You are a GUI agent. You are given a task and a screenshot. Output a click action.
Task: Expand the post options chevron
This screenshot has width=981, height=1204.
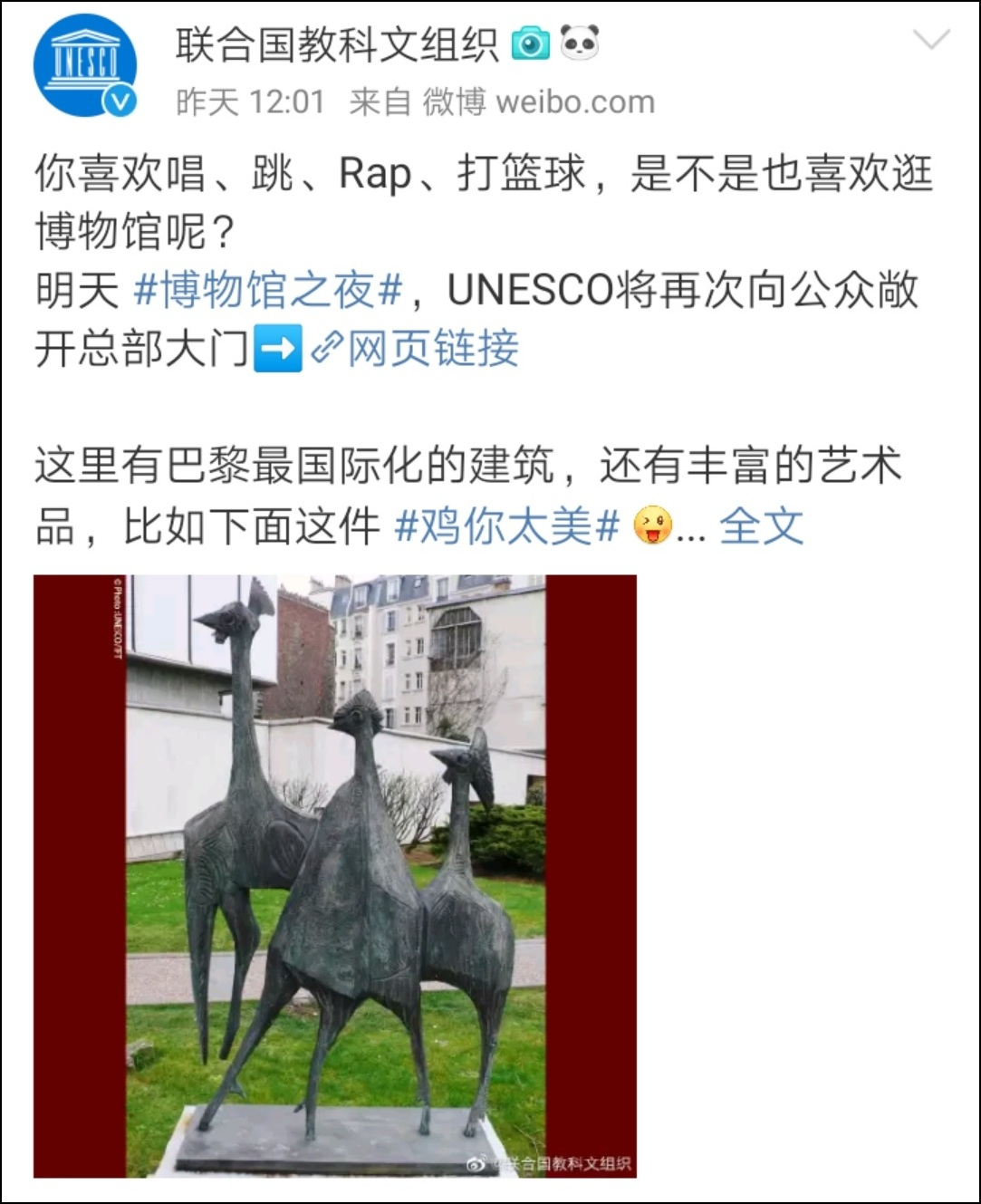(x=930, y=40)
